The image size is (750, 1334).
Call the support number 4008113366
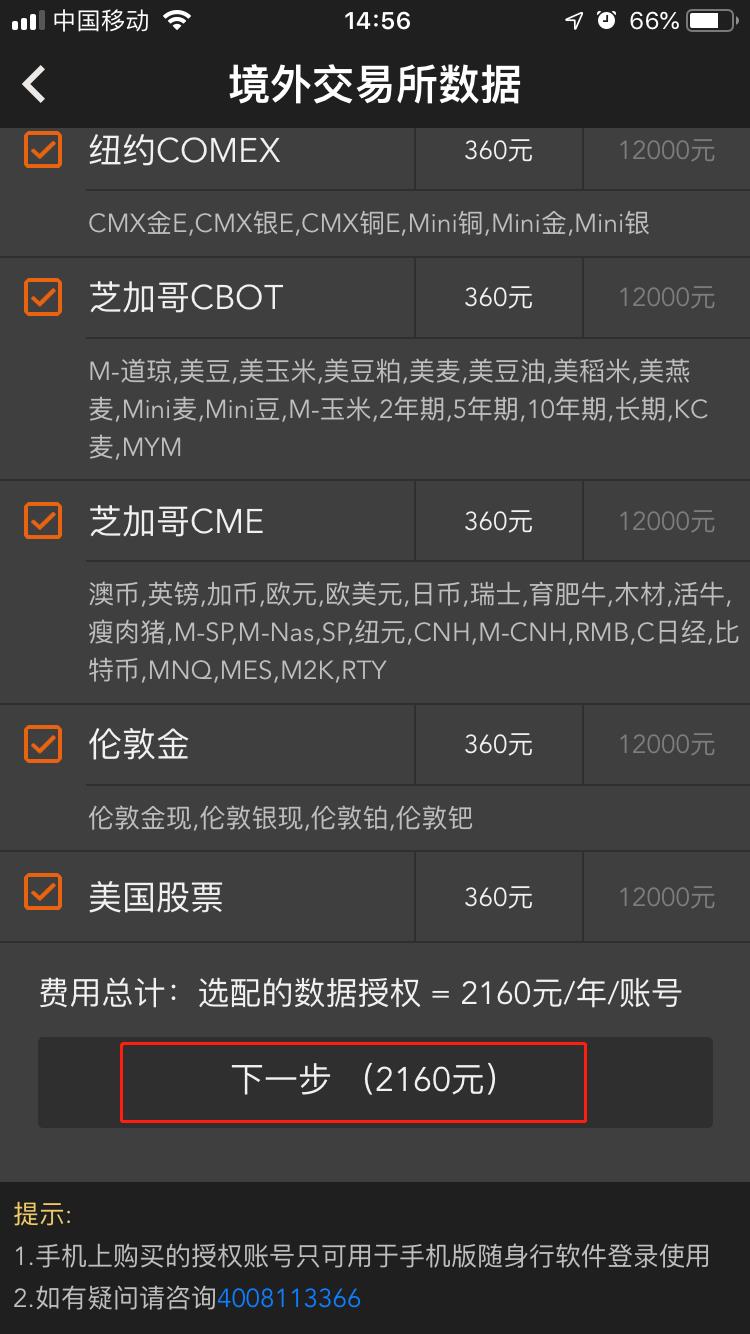point(289,1298)
